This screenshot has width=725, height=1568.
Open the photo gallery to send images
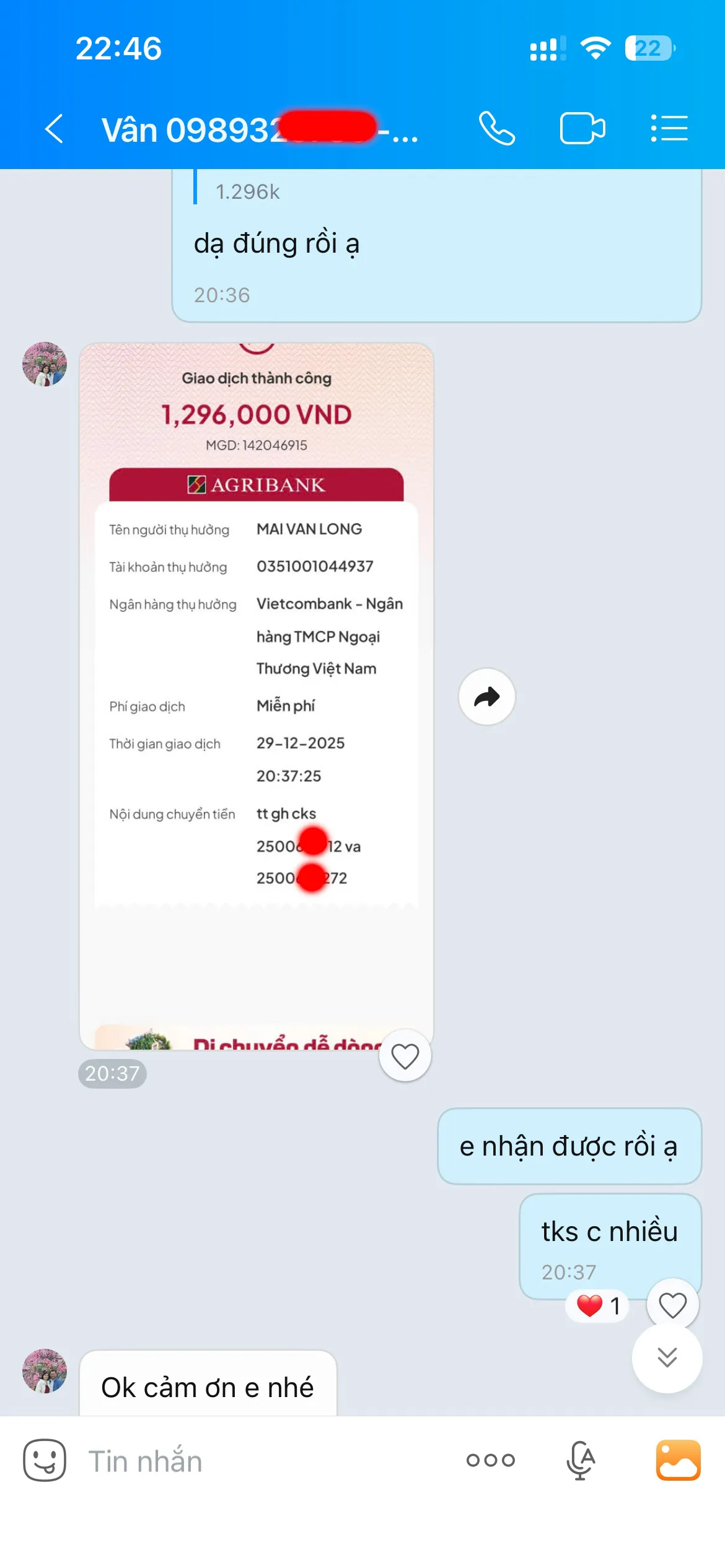[678, 1460]
